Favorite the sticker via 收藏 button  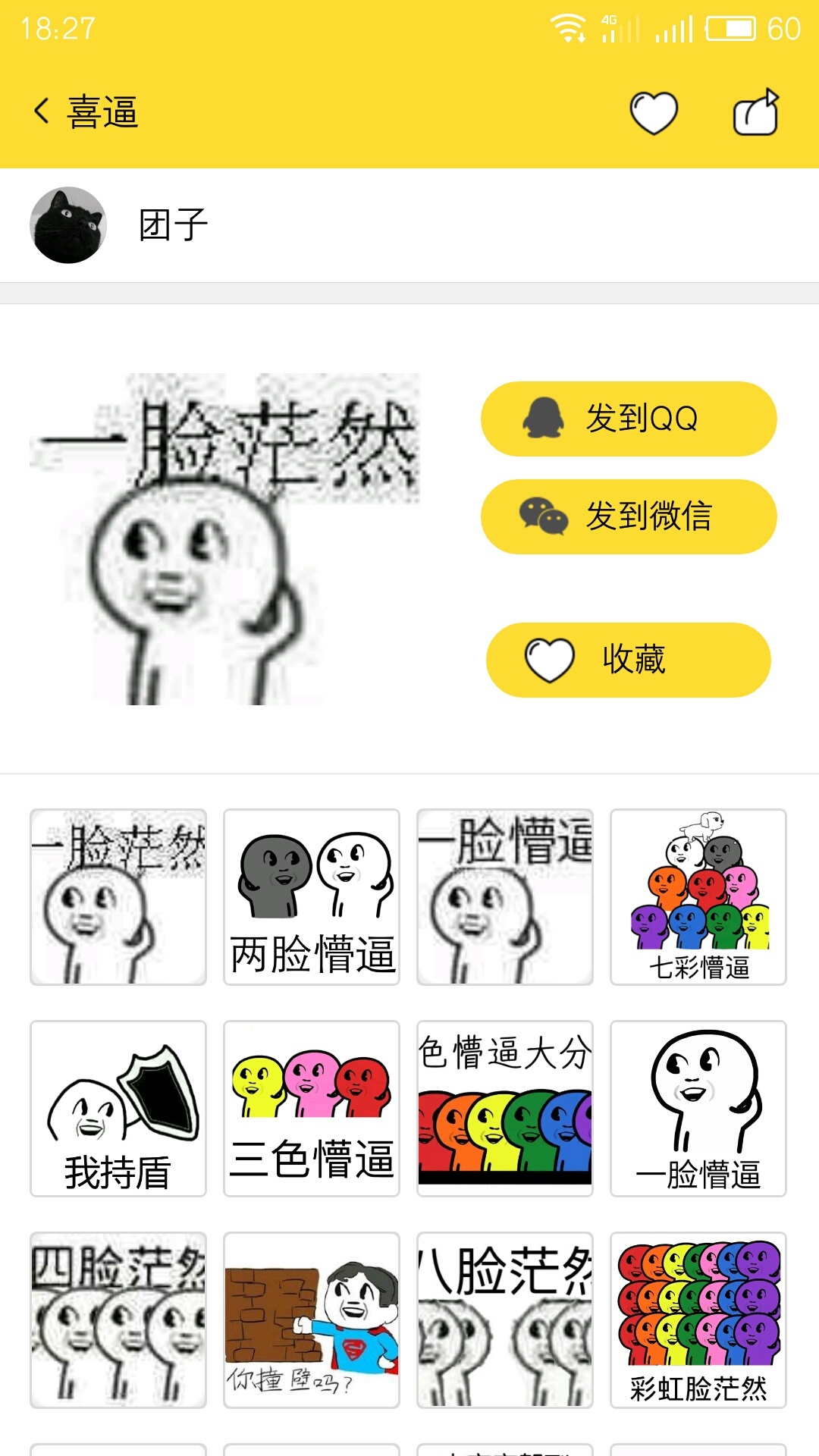click(628, 659)
